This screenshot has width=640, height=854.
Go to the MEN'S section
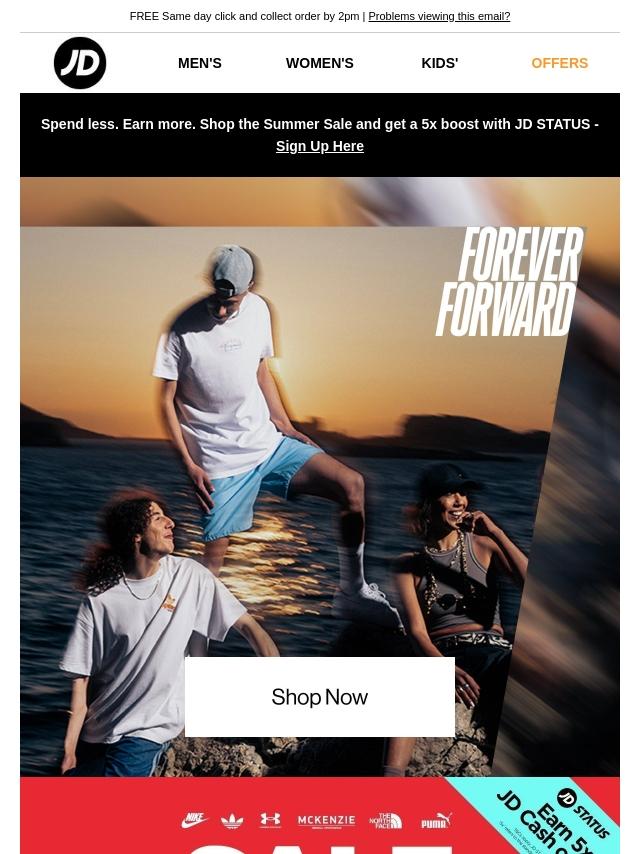tap(200, 63)
